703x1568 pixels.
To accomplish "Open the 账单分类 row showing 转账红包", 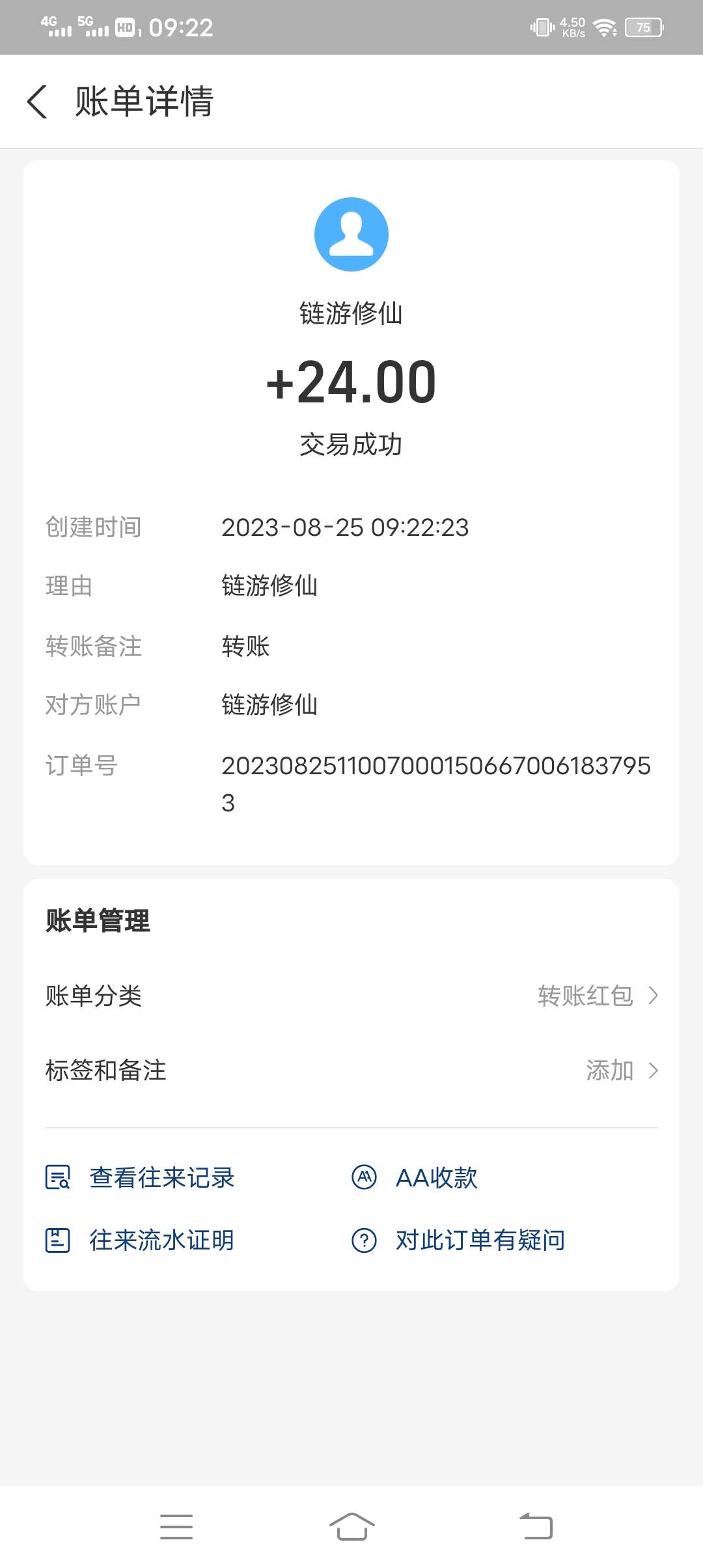I will click(x=351, y=996).
